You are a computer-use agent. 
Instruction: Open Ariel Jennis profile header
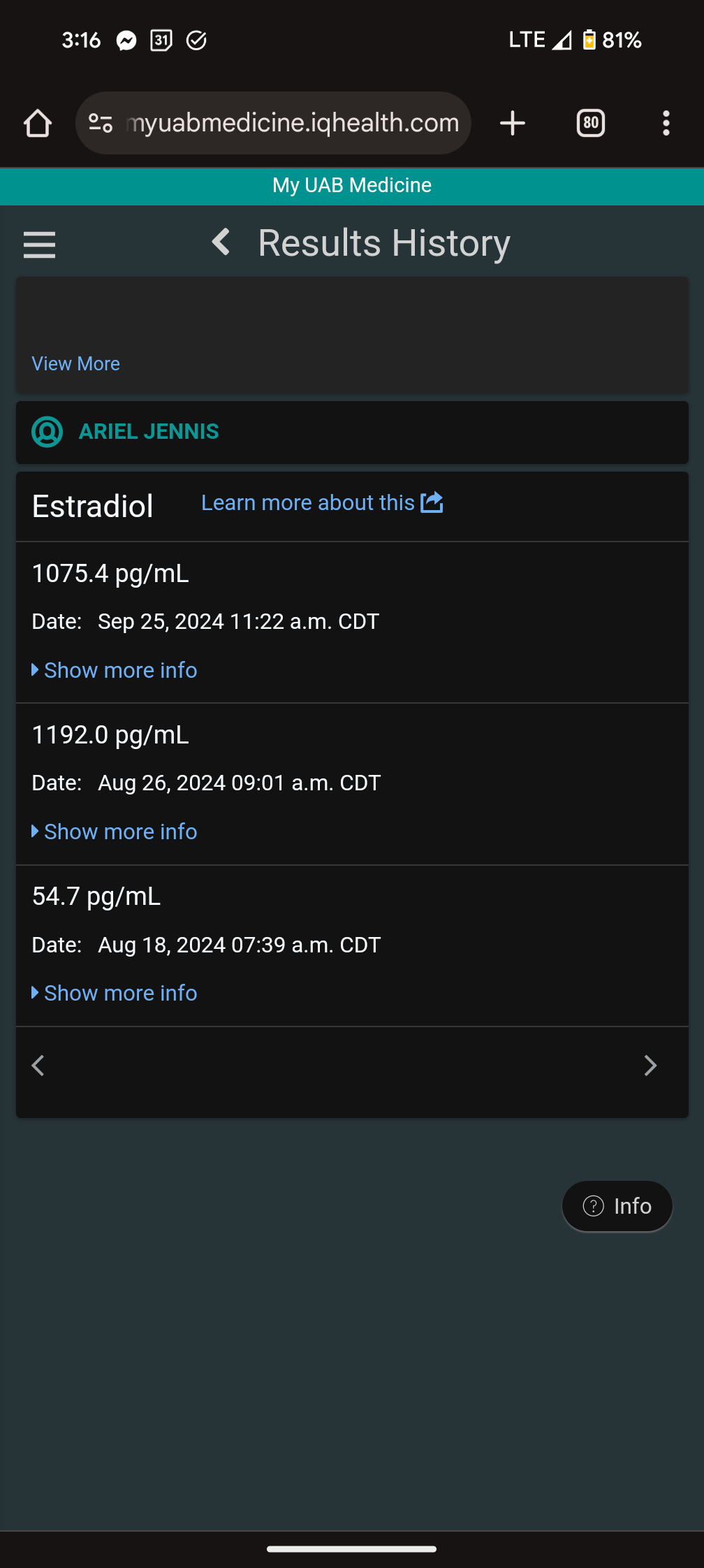tap(148, 432)
